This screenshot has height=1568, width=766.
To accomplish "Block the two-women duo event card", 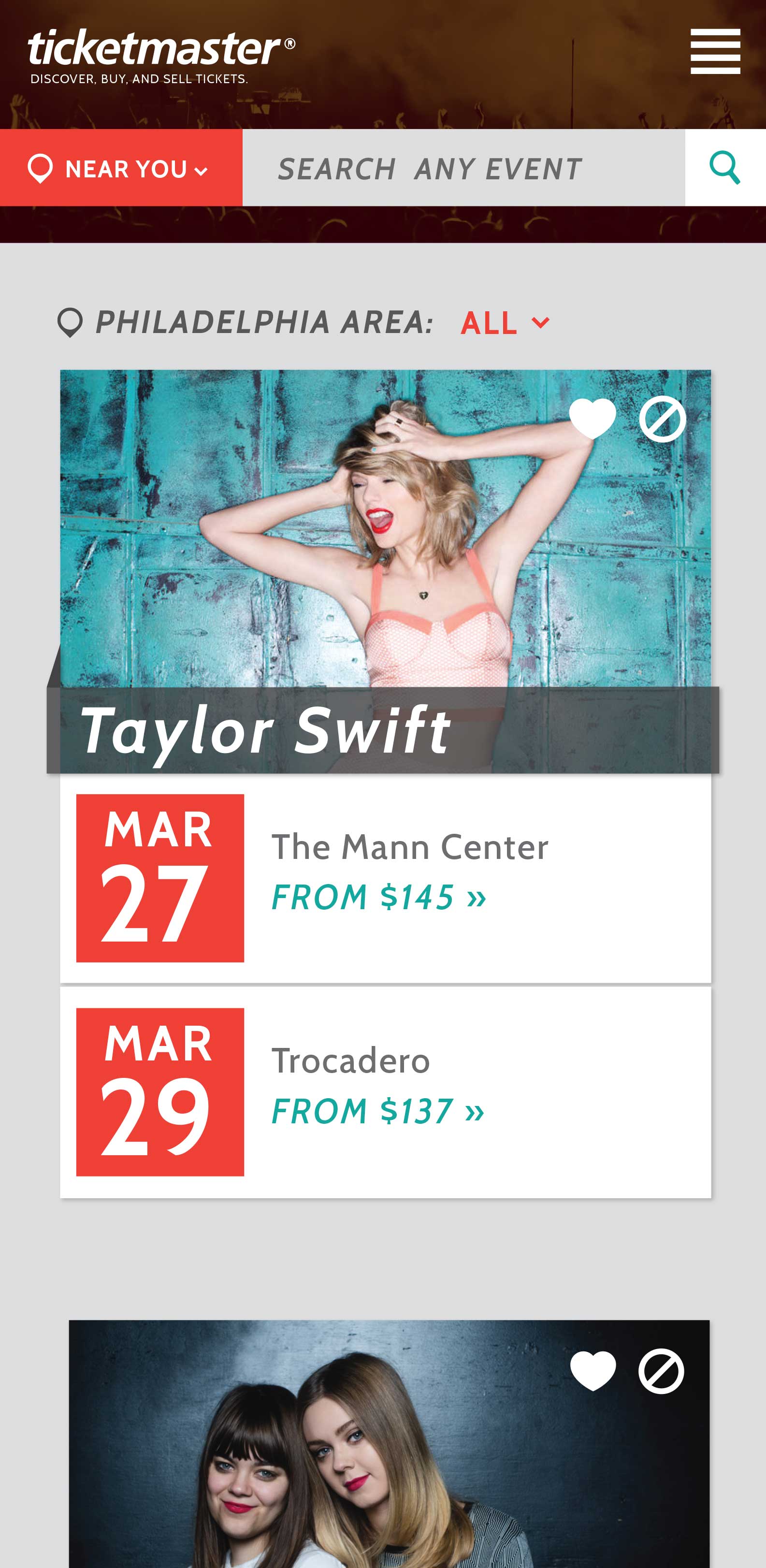I will point(661,1371).
